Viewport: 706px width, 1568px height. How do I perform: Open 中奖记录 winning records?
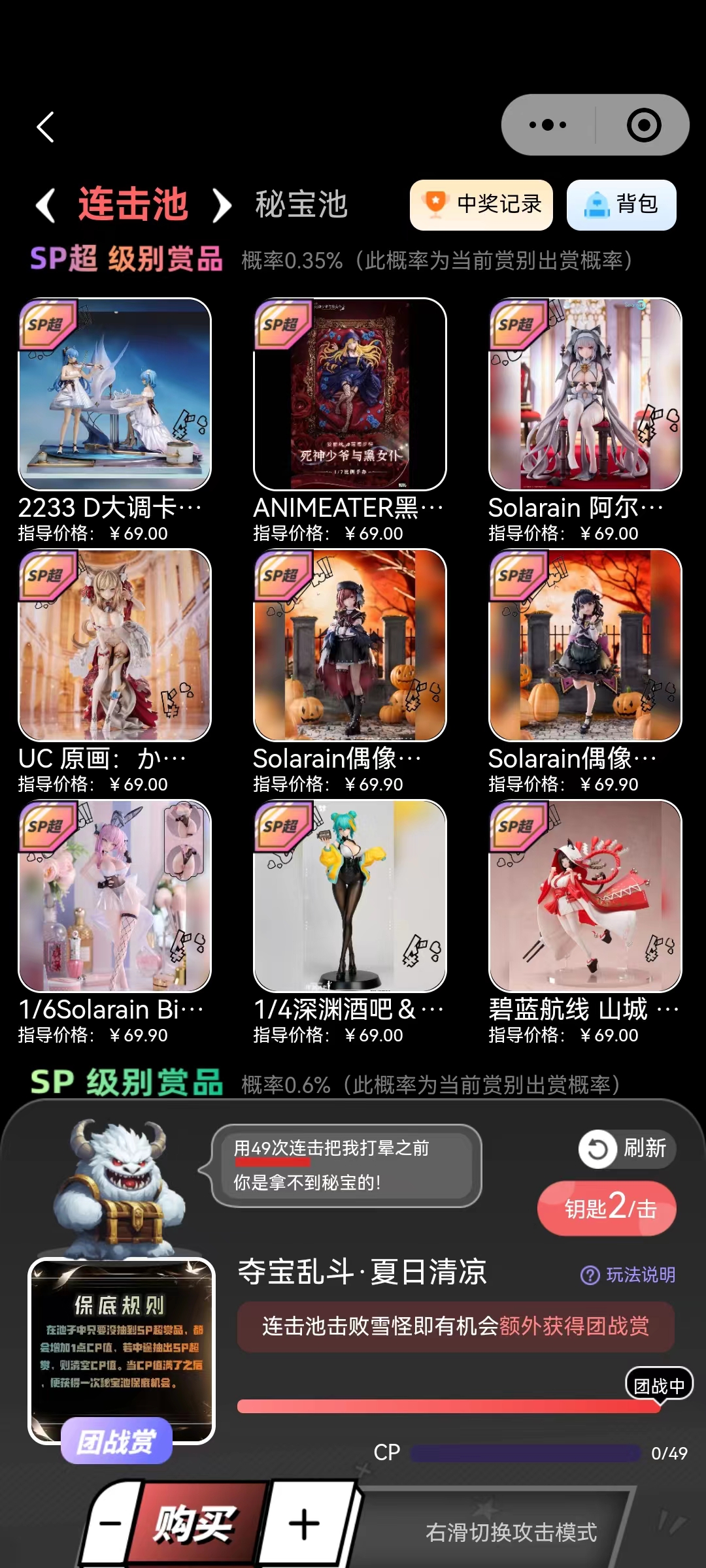[x=481, y=204]
